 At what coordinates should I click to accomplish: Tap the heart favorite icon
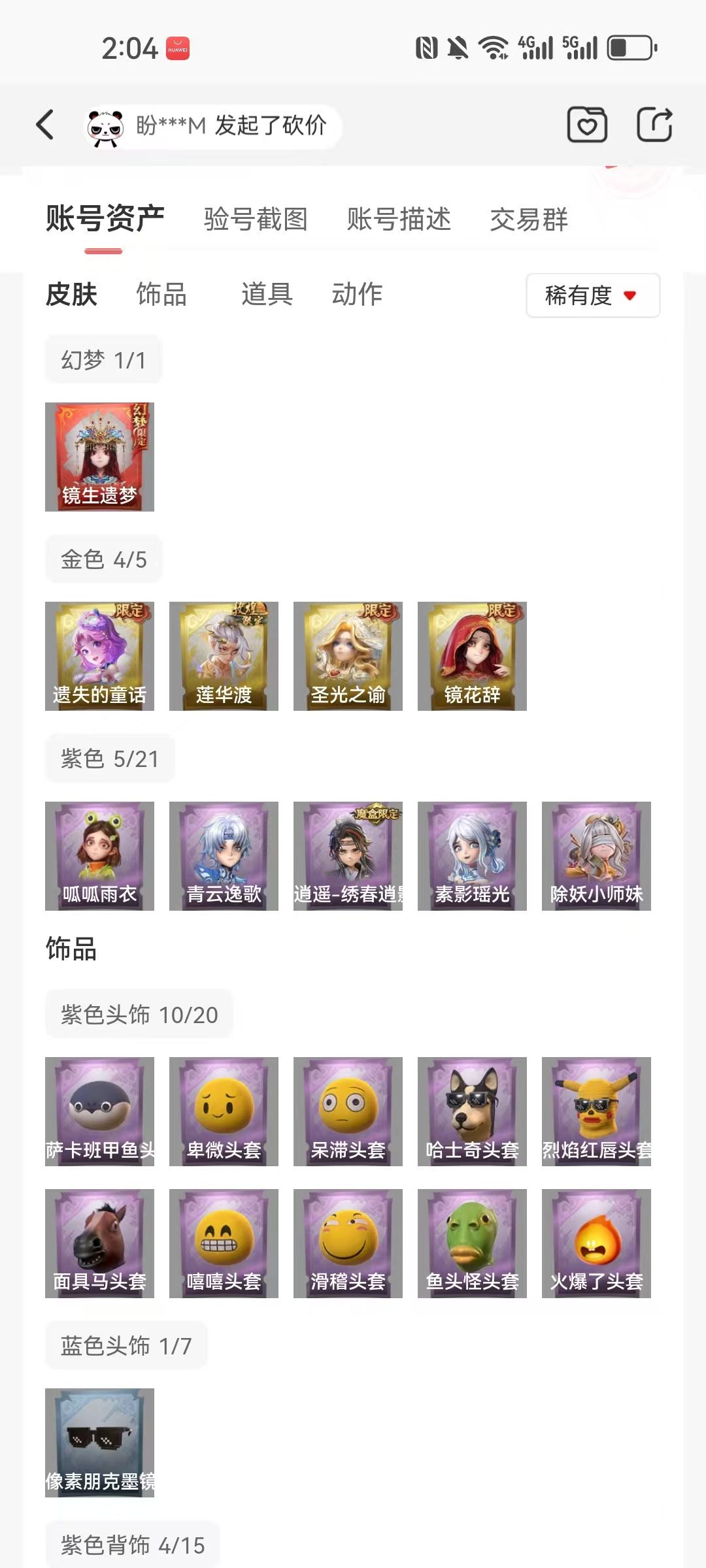[x=586, y=125]
